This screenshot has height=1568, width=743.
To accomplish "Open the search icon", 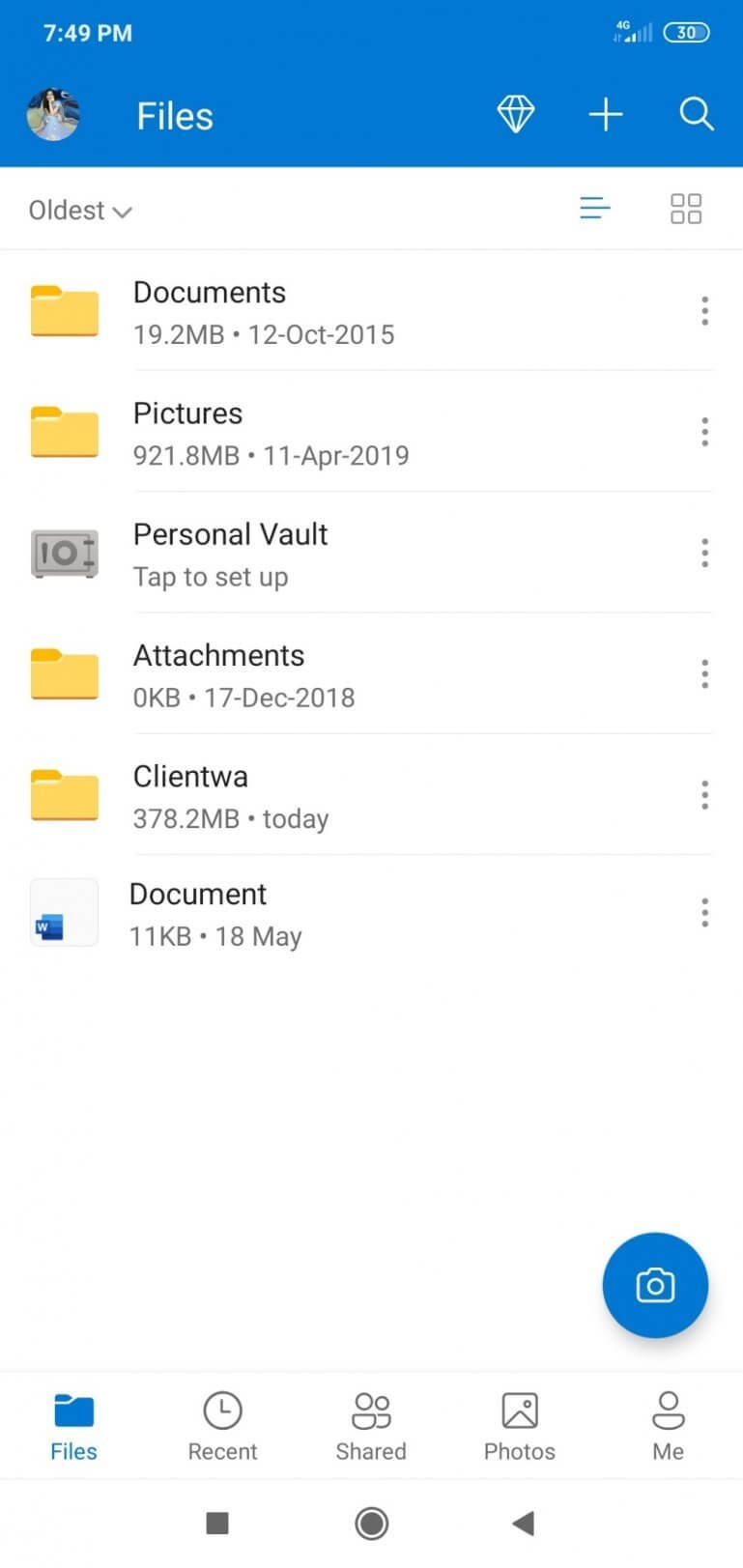I will [695, 113].
